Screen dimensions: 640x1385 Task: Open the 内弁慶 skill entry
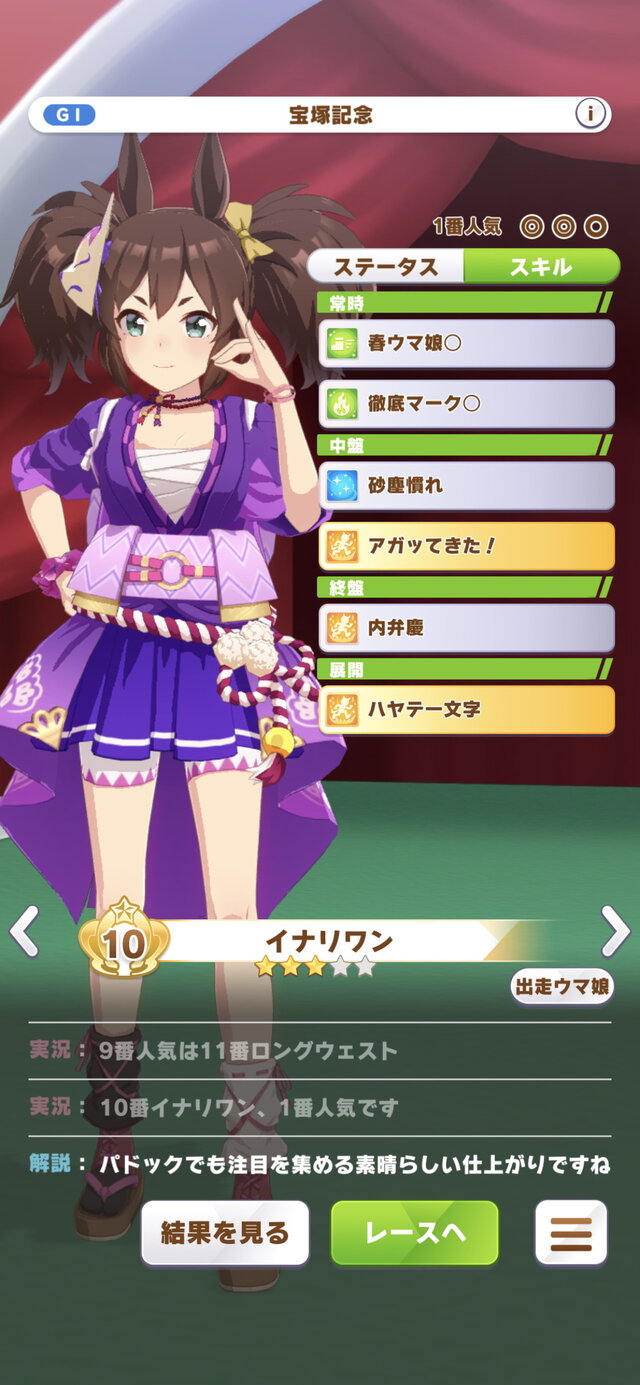coord(466,628)
